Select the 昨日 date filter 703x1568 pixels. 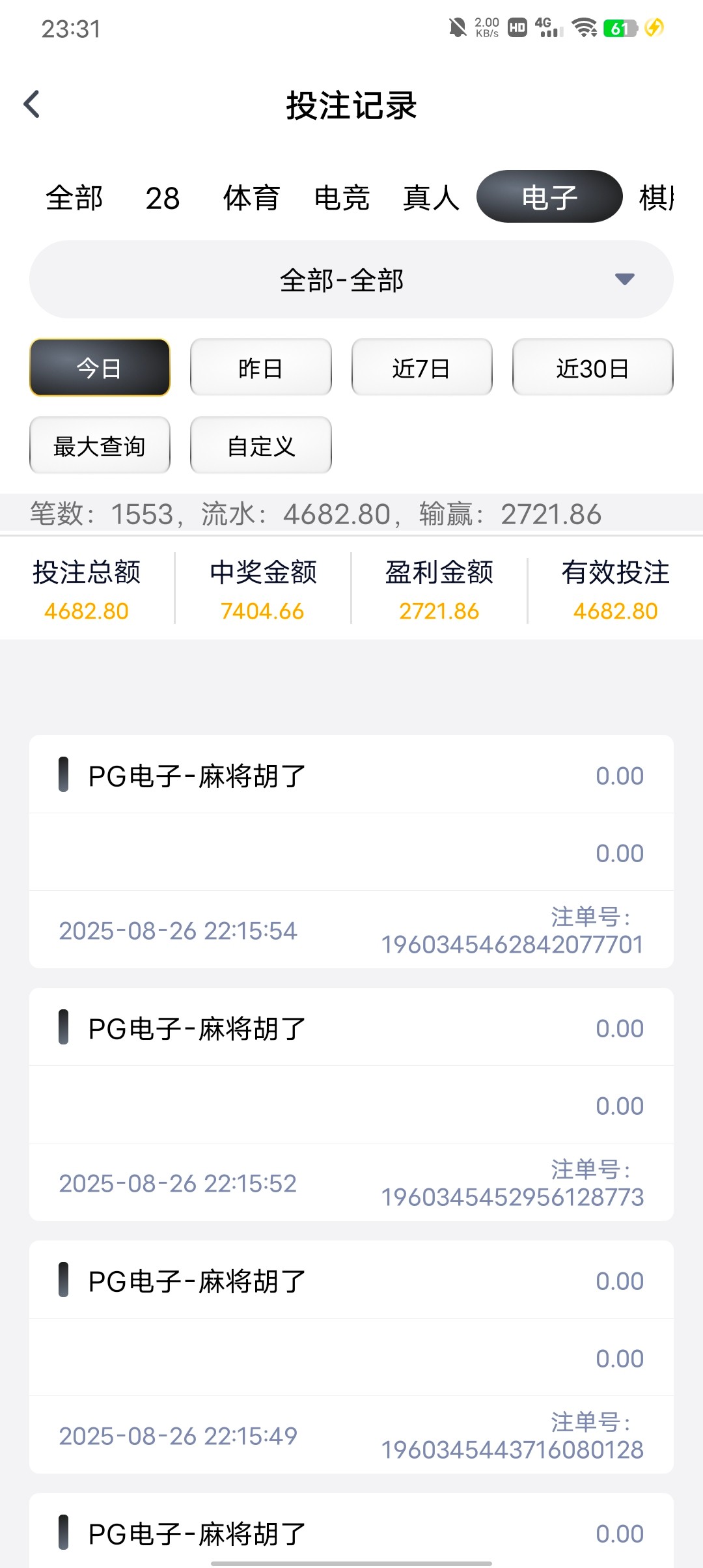tap(260, 367)
